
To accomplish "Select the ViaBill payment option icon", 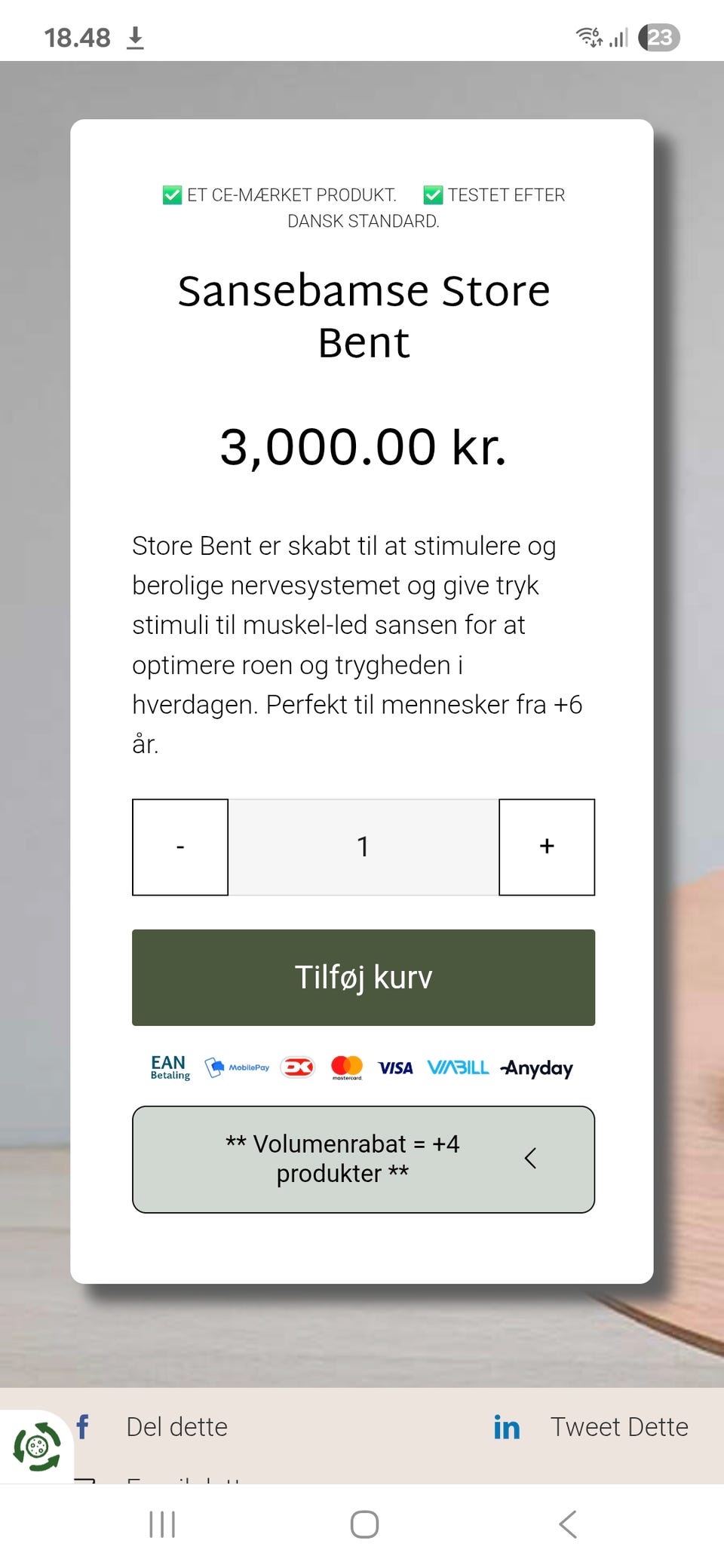I will click(x=459, y=1067).
